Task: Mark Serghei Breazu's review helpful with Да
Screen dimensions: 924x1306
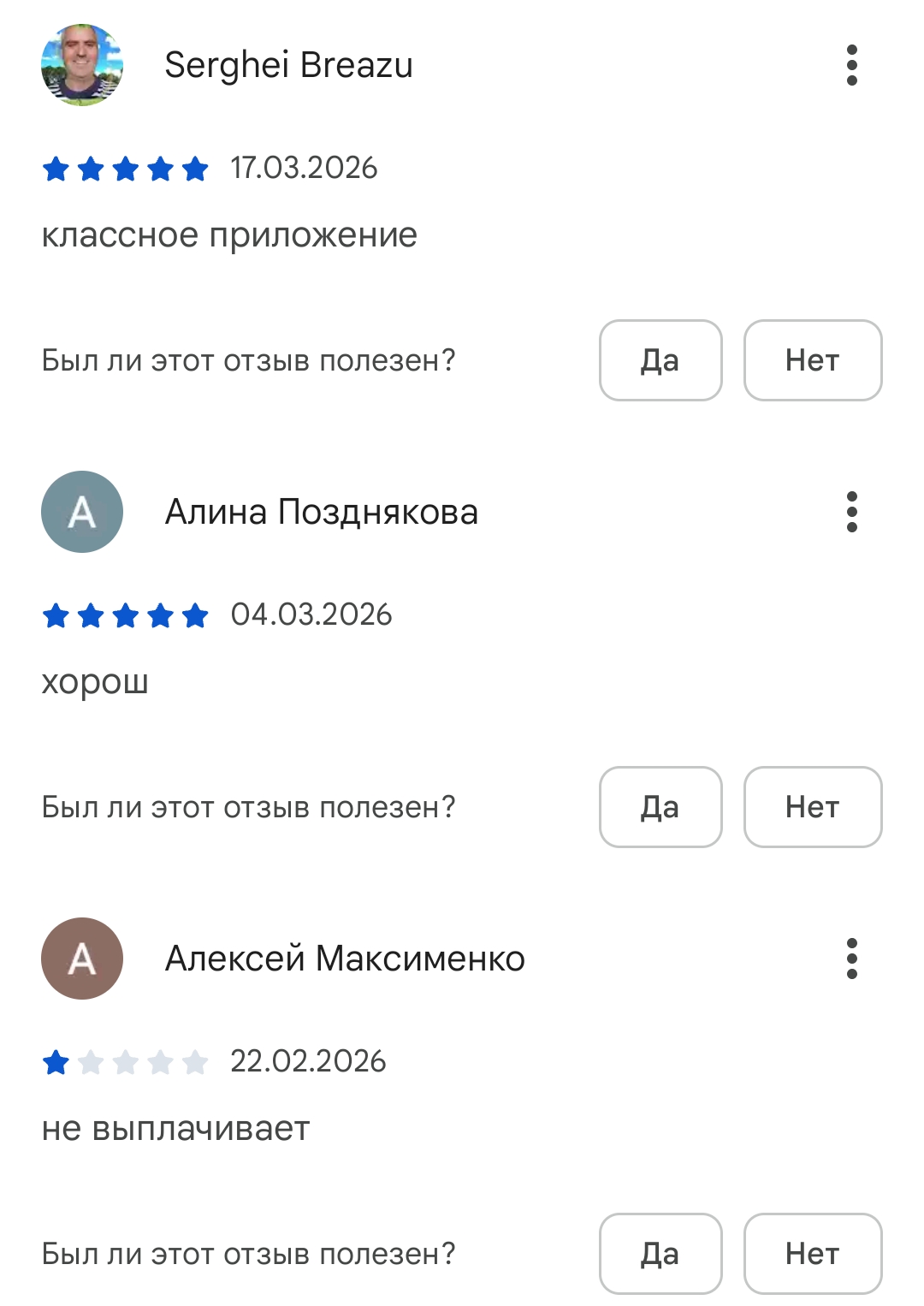Action: coord(660,360)
